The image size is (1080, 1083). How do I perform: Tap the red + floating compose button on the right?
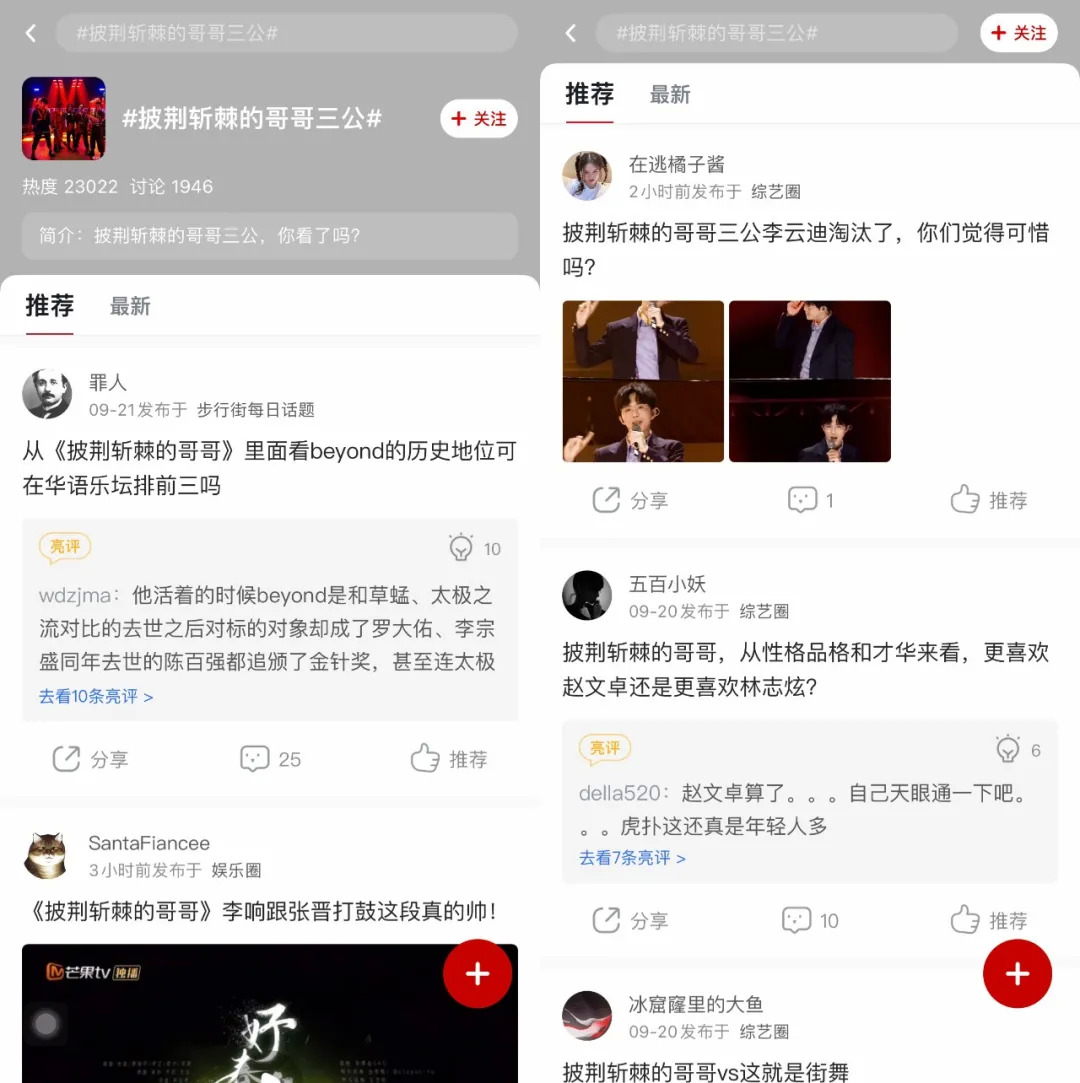click(x=1017, y=973)
